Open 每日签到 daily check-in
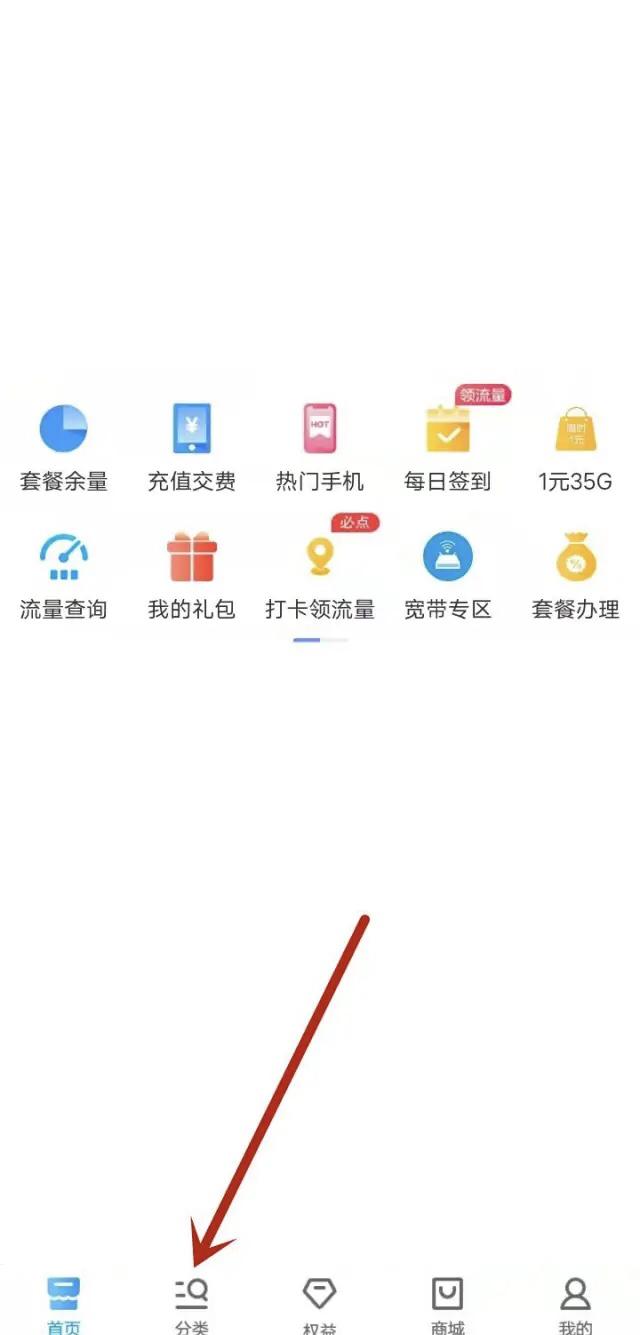The image size is (640, 1335). click(447, 447)
